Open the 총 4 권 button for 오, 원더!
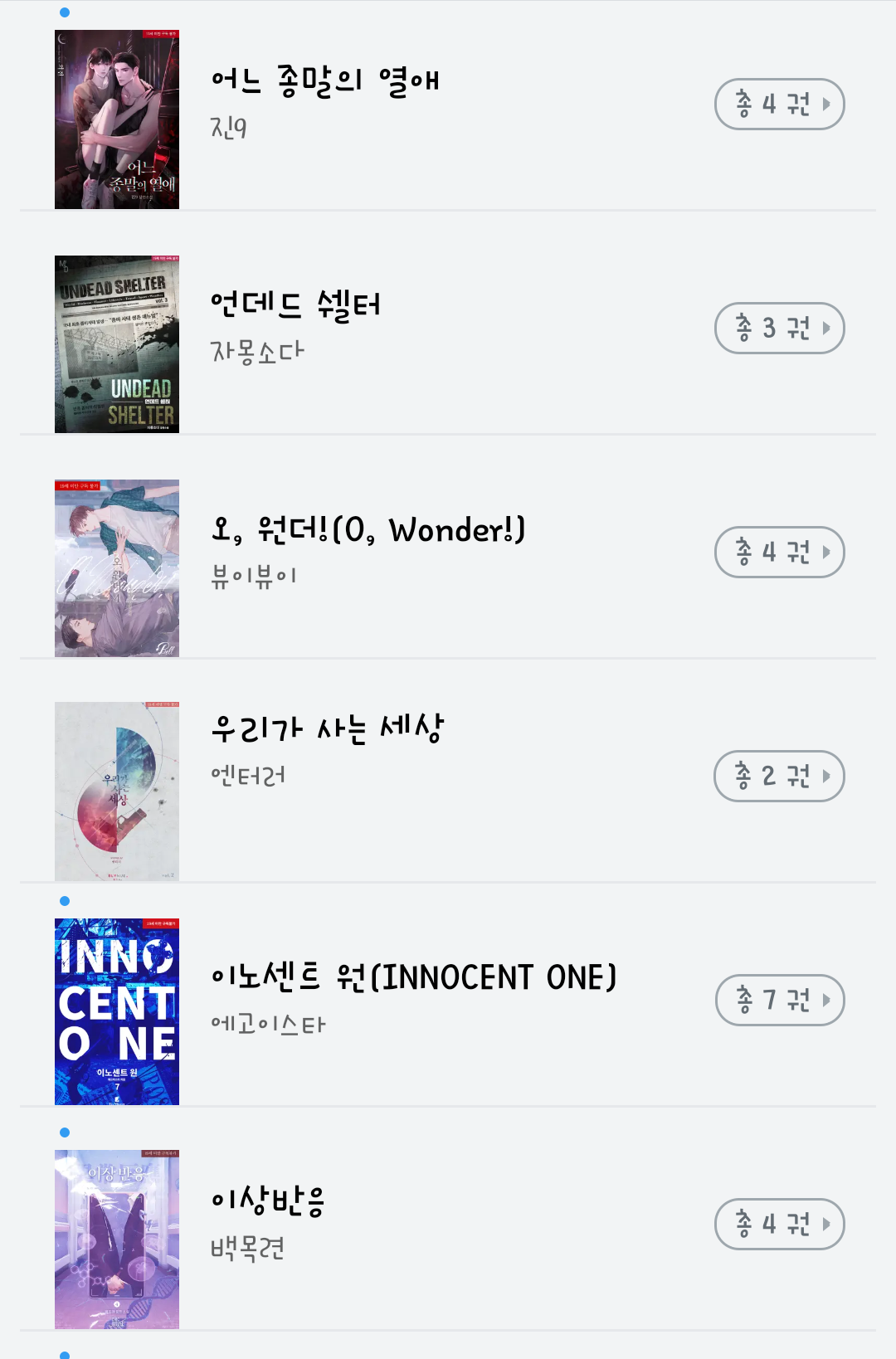The height and width of the screenshot is (1359, 896). click(x=779, y=553)
